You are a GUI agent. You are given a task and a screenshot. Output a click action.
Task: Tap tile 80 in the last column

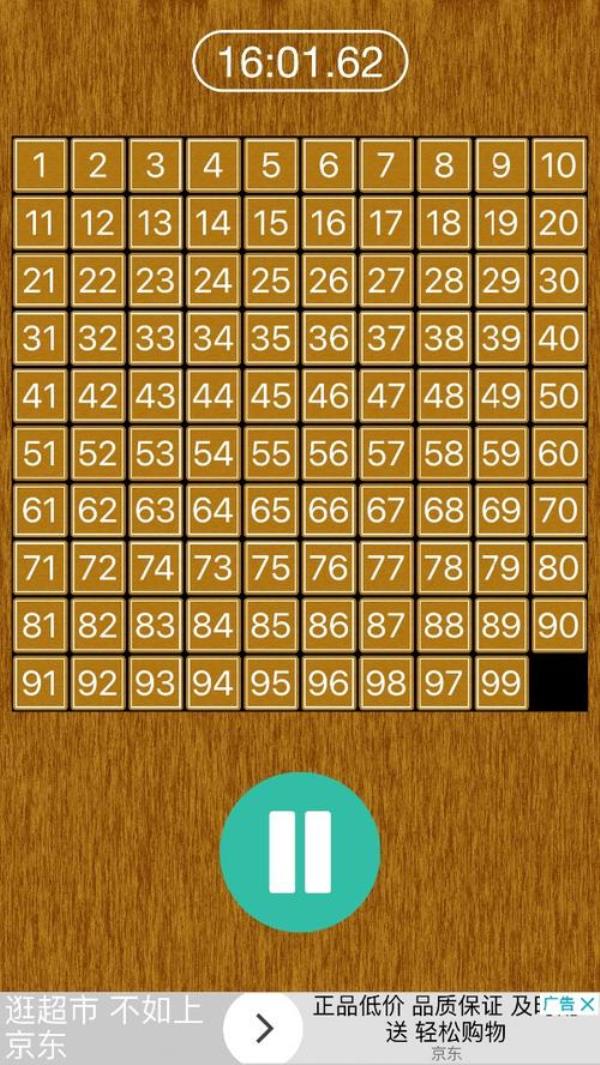click(x=559, y=568)
